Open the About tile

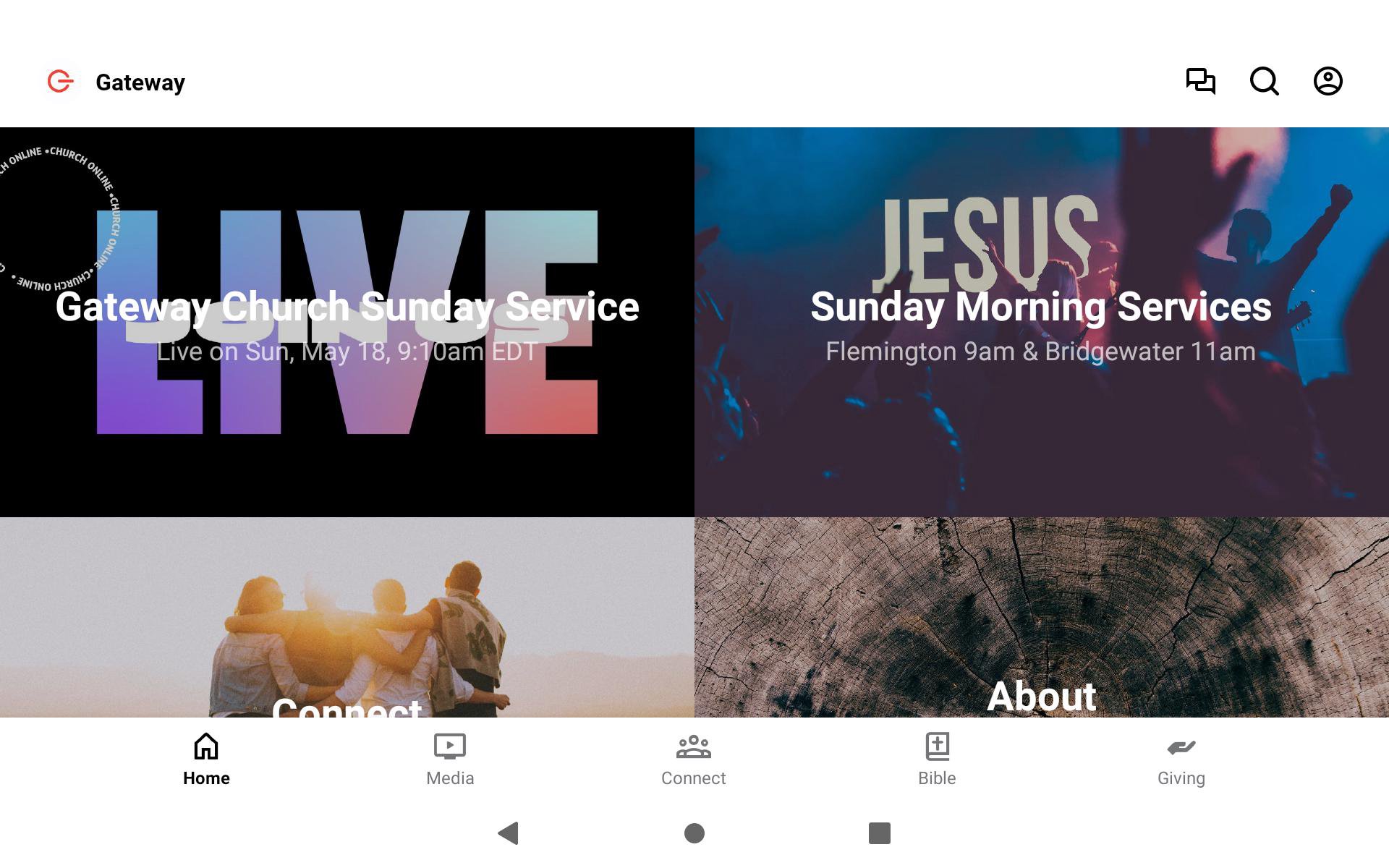point(1041,617)
